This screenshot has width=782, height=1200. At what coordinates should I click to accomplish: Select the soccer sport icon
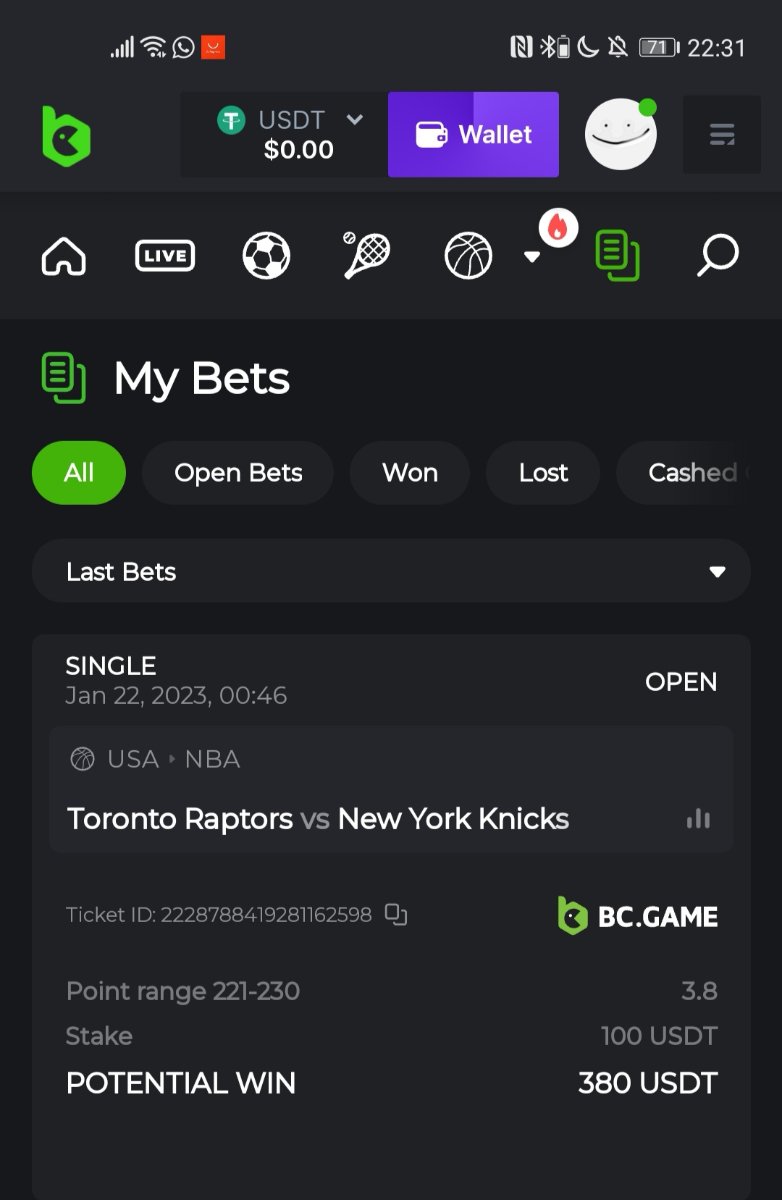266,256
